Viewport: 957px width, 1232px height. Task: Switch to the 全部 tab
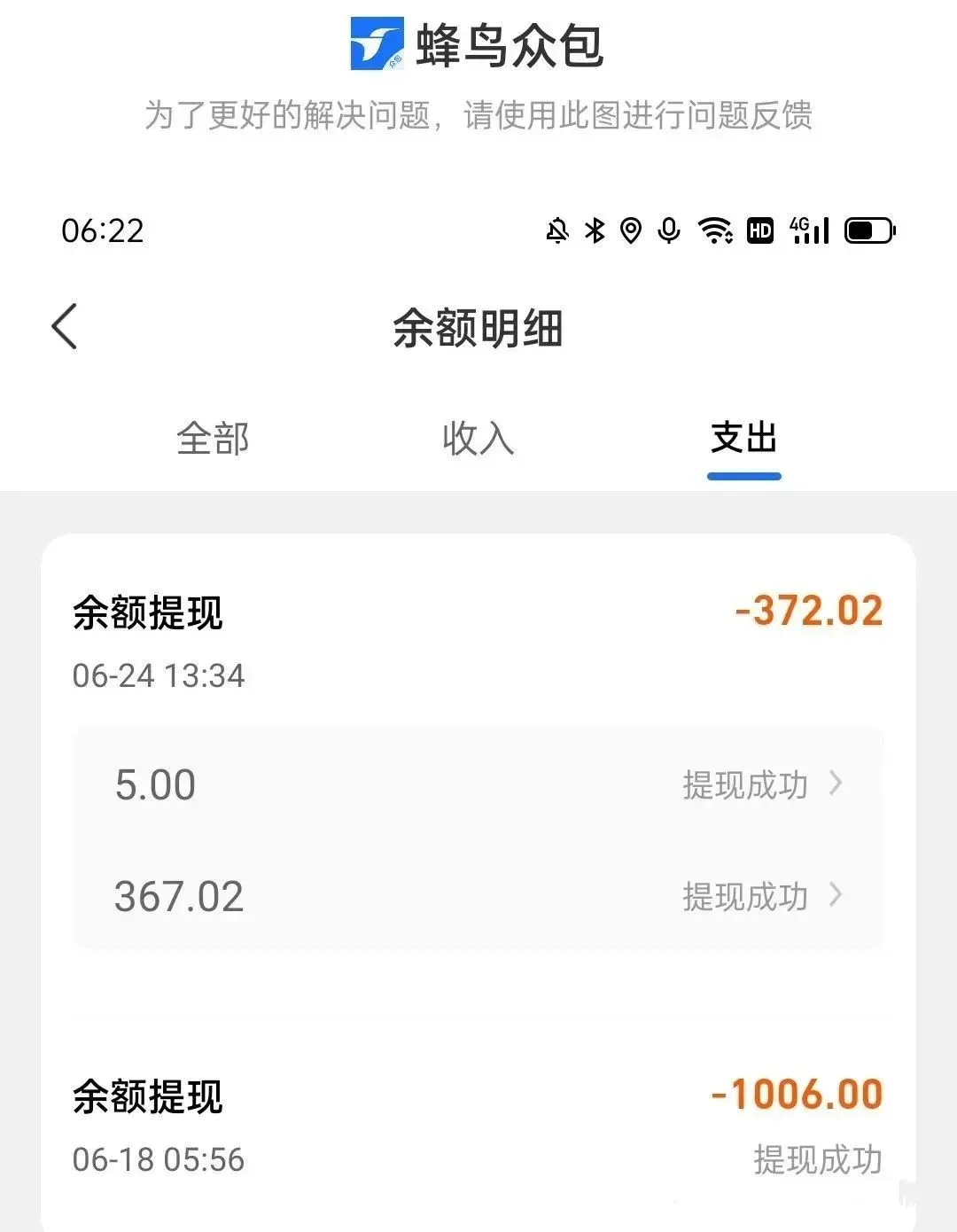coord(213,439)
